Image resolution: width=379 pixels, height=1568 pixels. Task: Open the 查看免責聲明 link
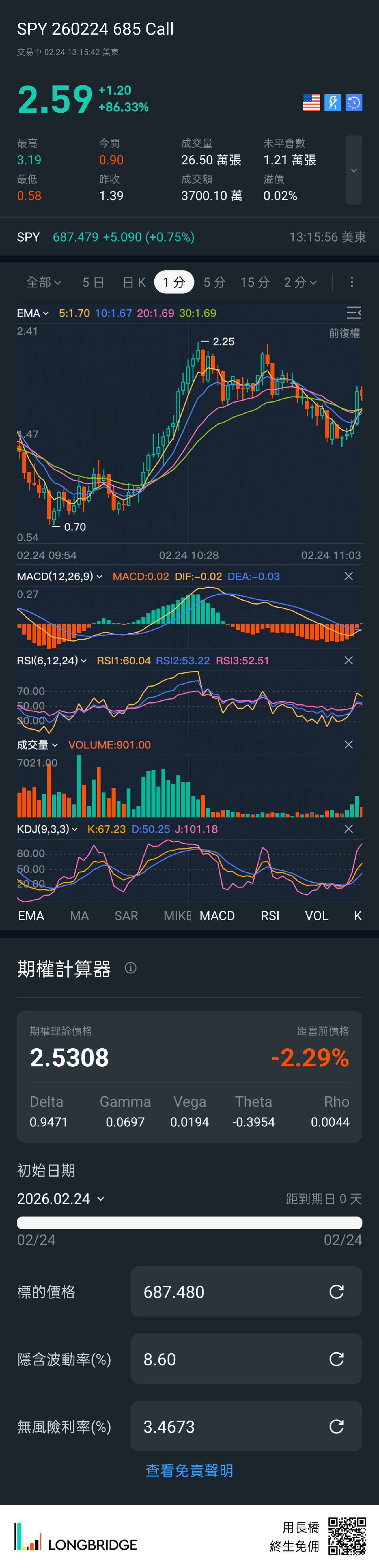[x=189, y=1471]
